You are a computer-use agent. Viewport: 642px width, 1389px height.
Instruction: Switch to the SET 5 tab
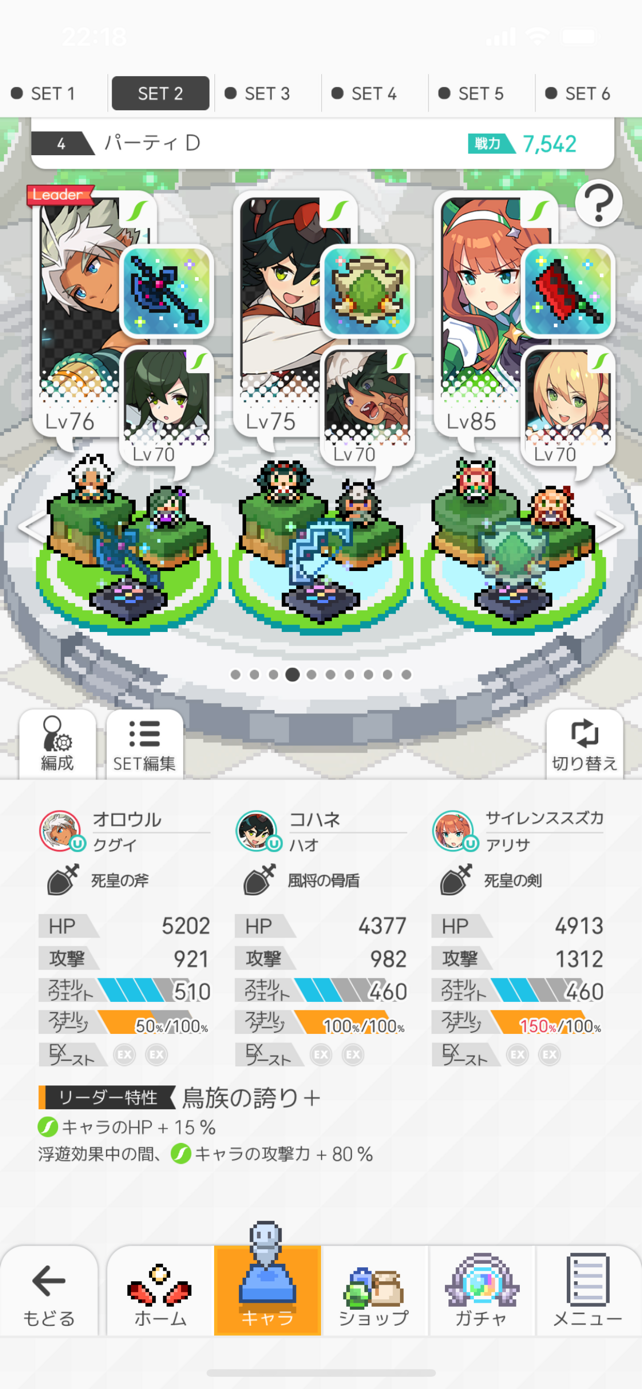[x=471, y=93]
